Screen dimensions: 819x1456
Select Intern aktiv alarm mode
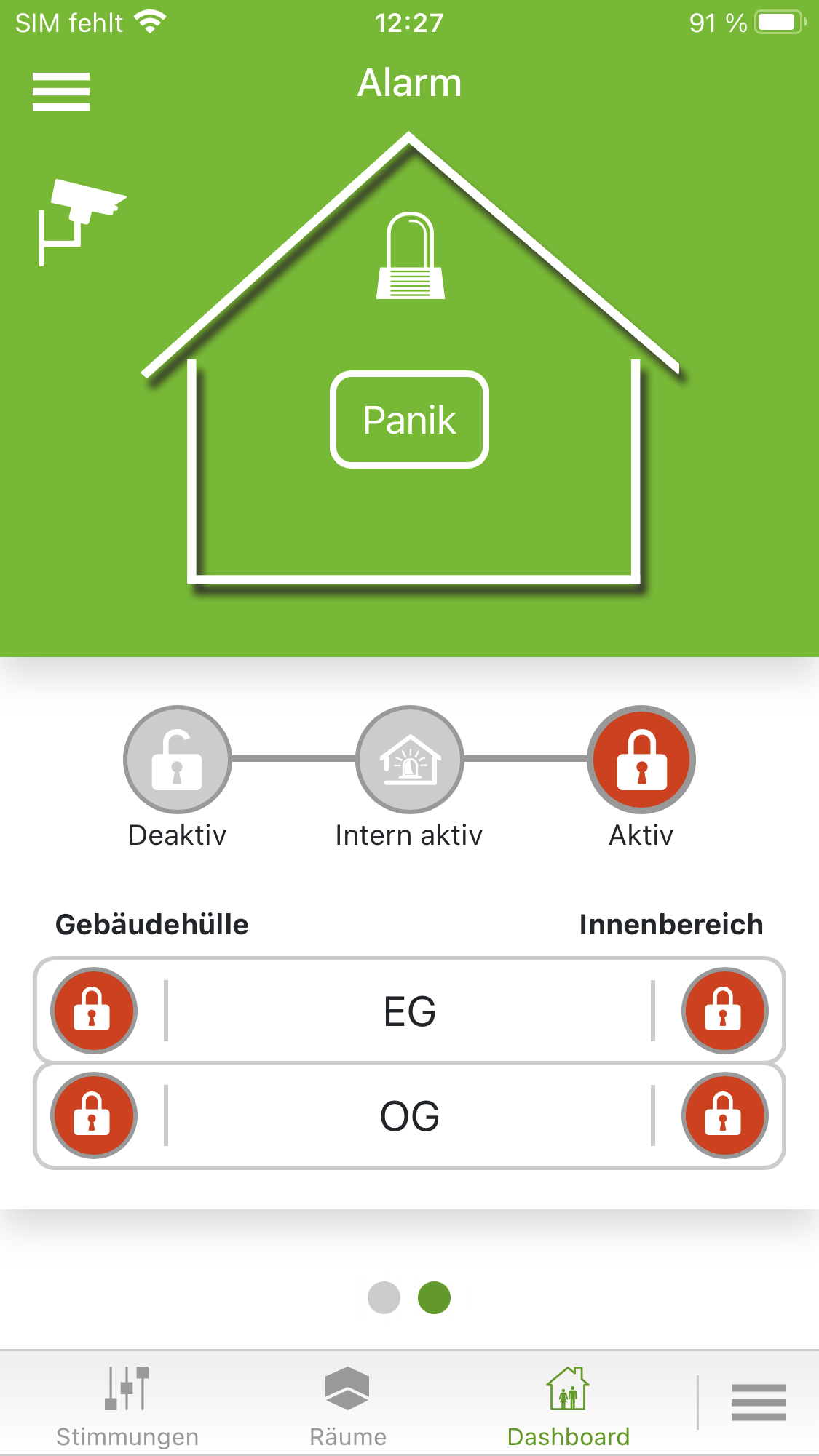409,760
